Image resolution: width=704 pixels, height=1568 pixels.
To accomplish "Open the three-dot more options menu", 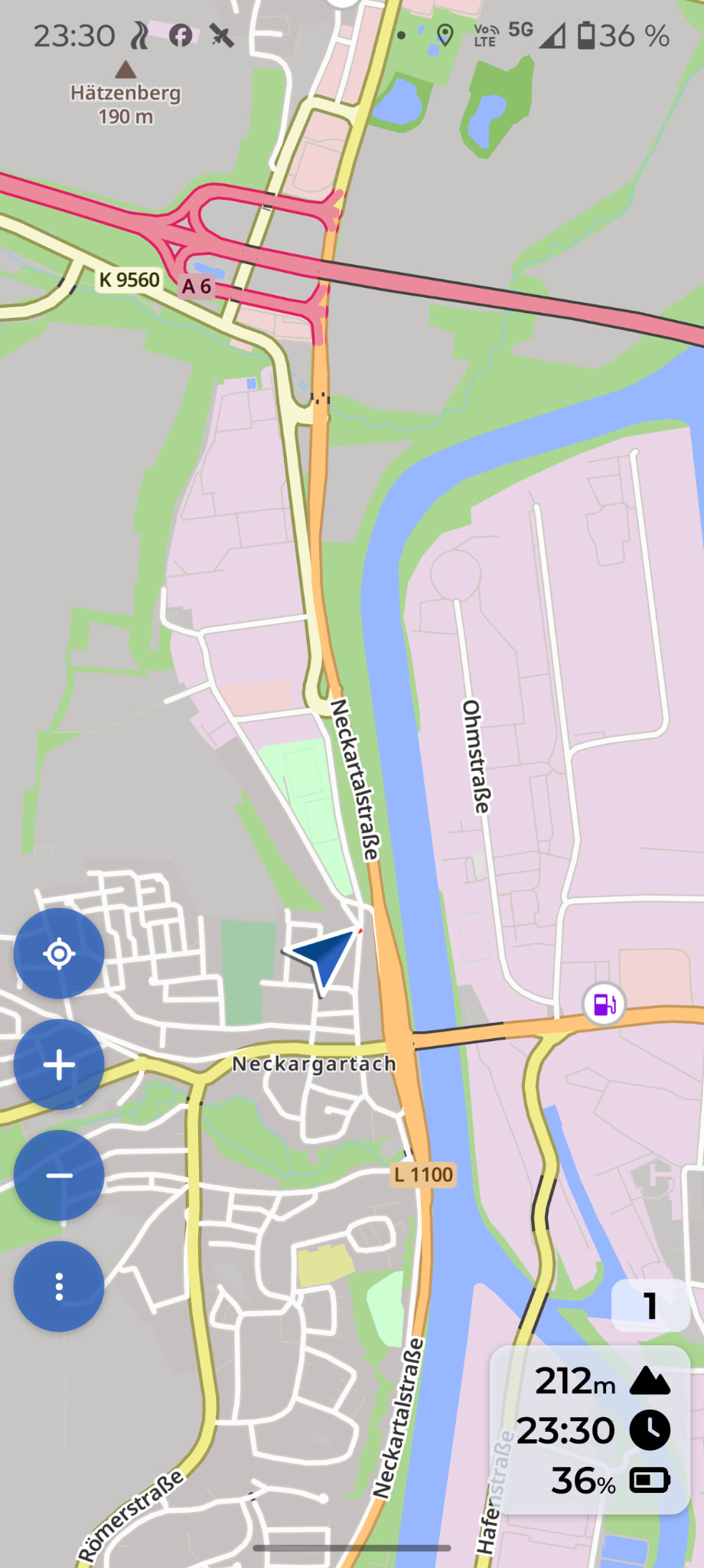I will coord(59,1287).
